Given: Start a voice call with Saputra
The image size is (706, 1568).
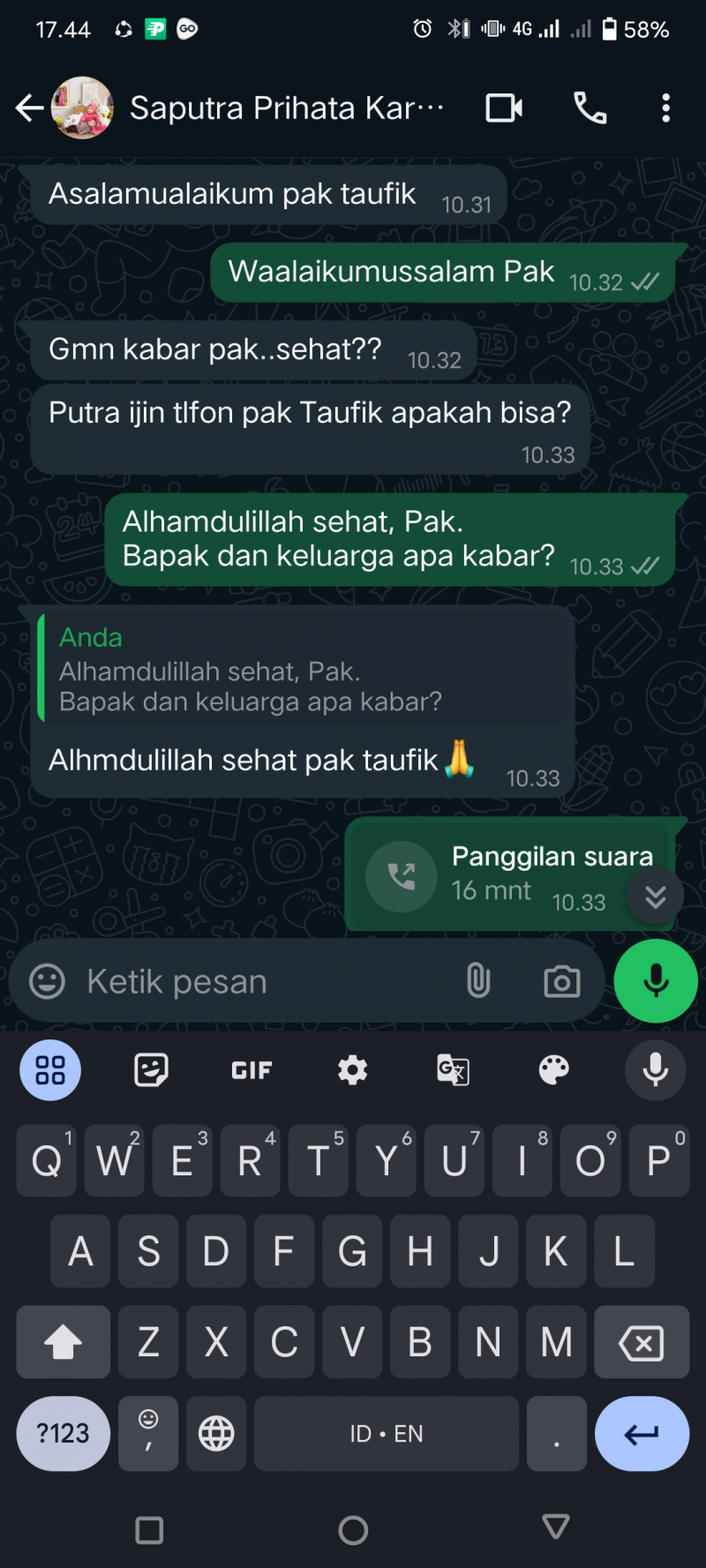Looking at the screenshot, I should pyautogui.click(x=590, y=108).
